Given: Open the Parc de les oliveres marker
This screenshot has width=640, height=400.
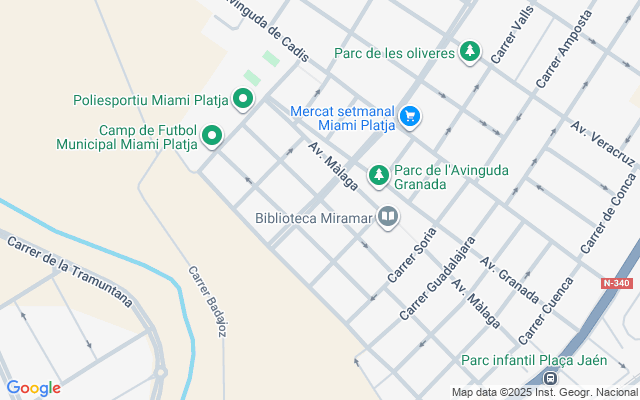Looking at the screenshot, I should (x=470, y=52).
